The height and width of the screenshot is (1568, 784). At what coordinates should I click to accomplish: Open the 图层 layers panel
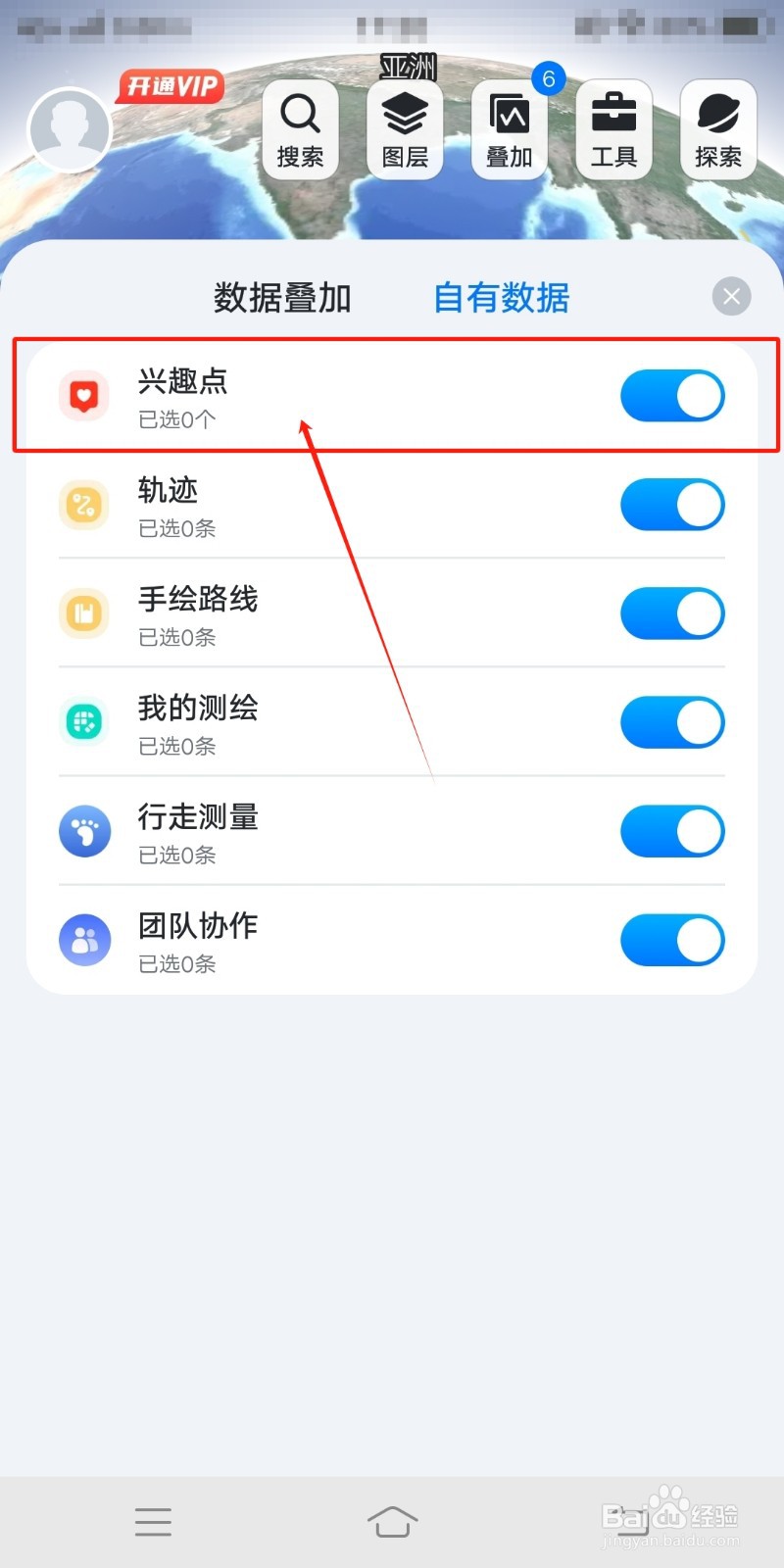(405, 128)
